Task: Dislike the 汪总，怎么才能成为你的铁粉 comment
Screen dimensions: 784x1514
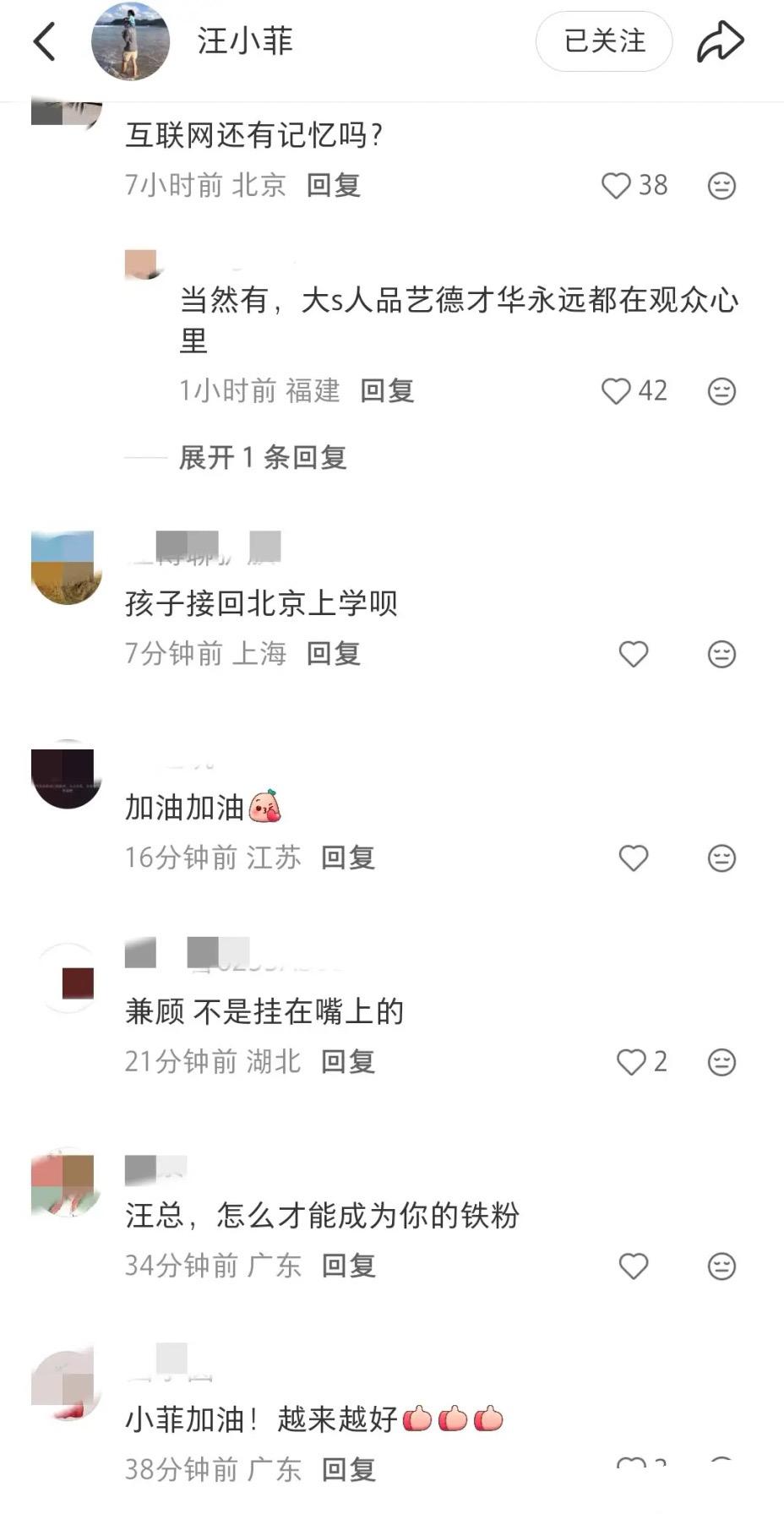Action: tap(721, 1266)
